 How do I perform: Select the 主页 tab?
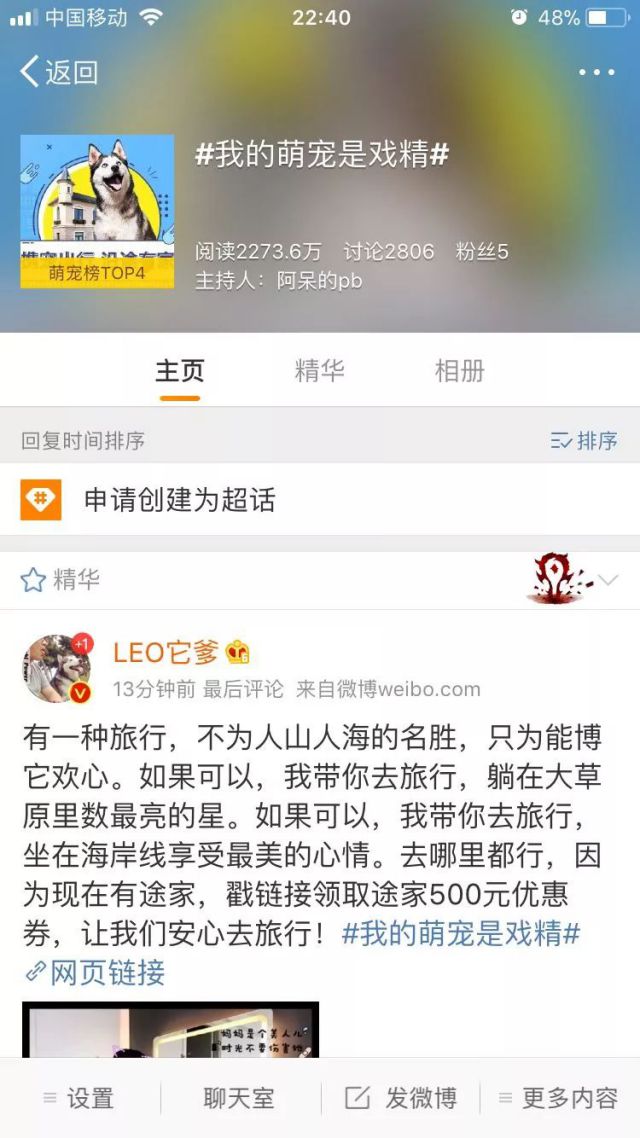180,371
